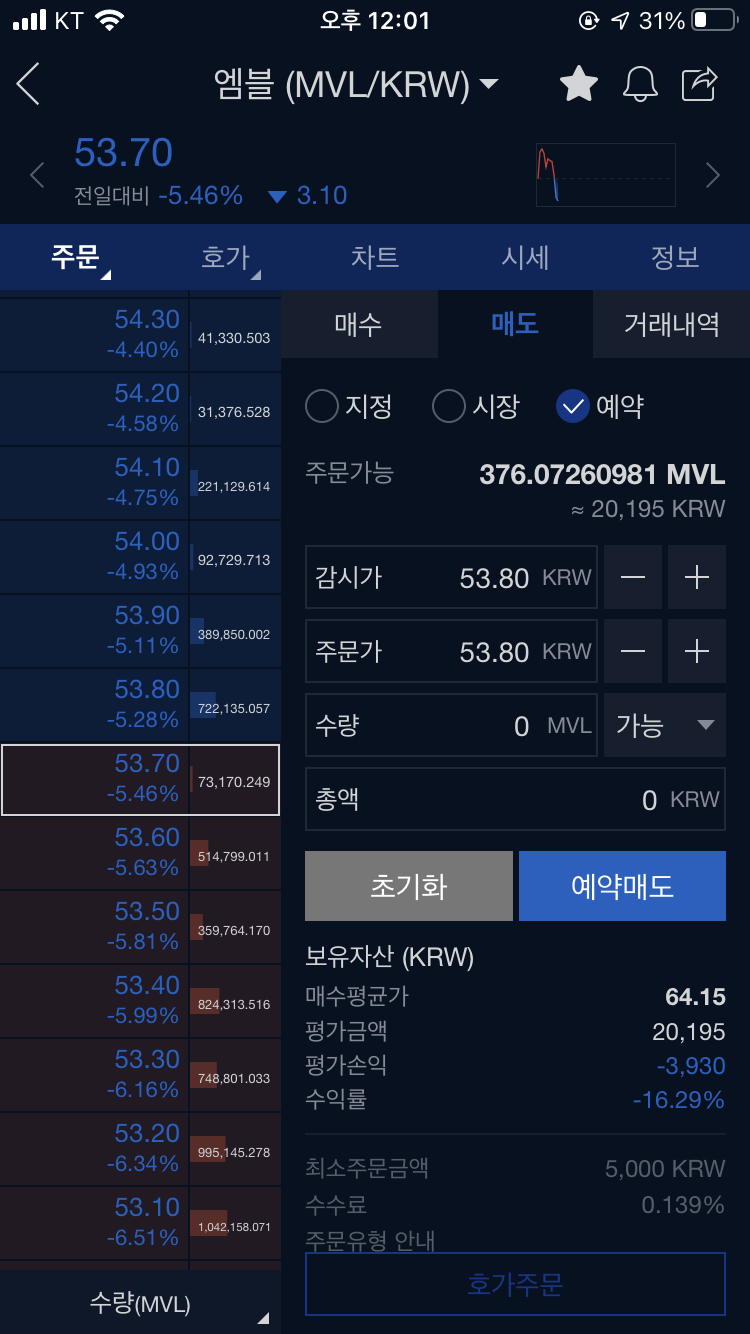Toggle the favorite star icon
This screenshot has height=1334, width=750.
578,84
